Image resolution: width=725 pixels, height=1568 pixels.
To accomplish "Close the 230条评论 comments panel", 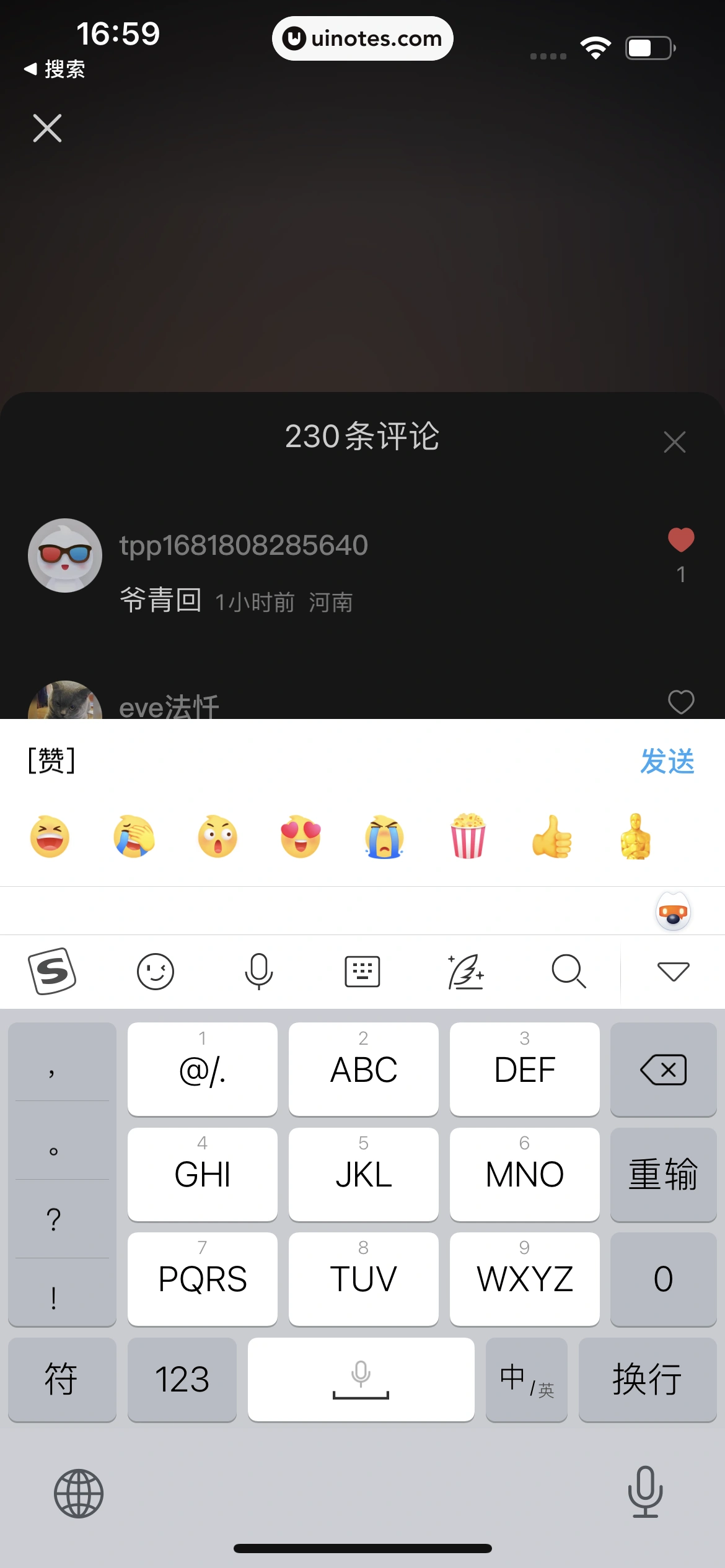I will (x=674, y=442).
